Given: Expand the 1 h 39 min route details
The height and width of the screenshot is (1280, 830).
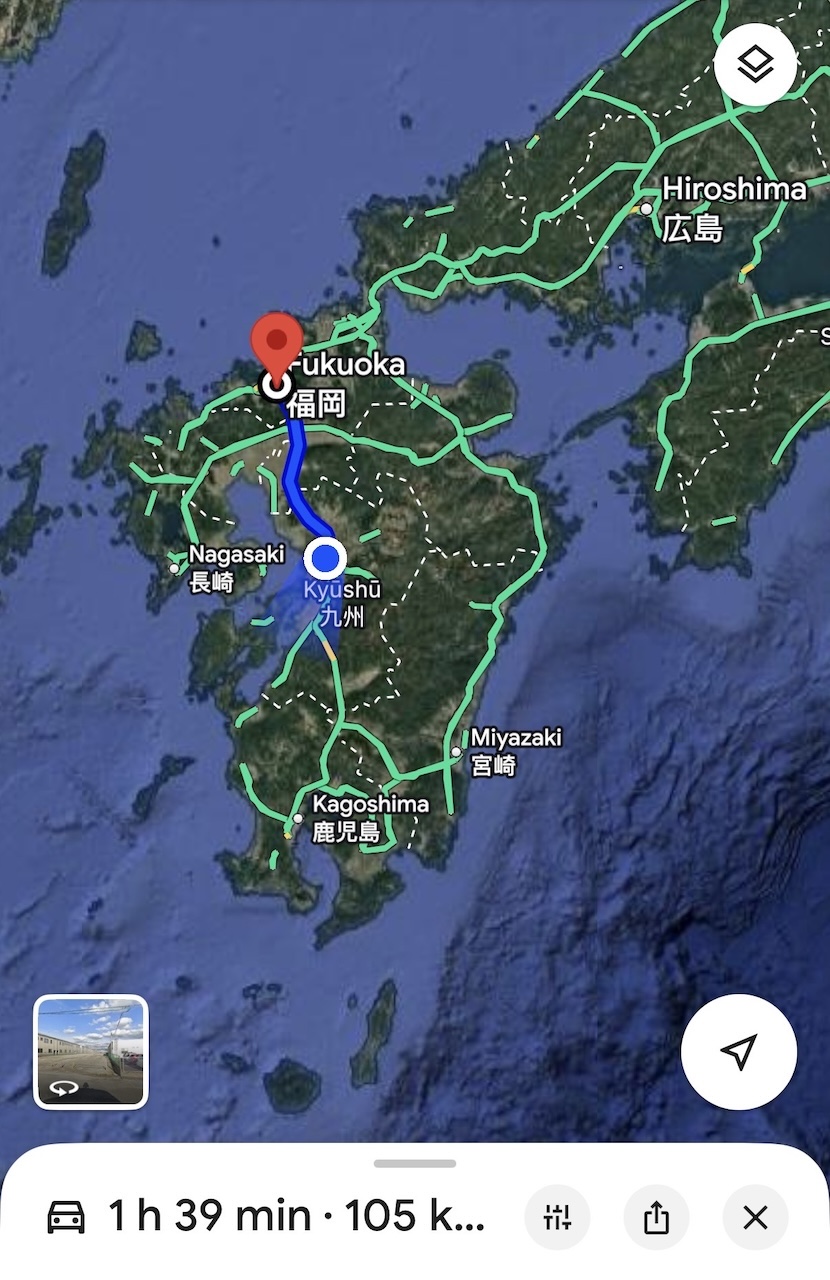Looking at the screenshot, I should tap(296, 1216).
